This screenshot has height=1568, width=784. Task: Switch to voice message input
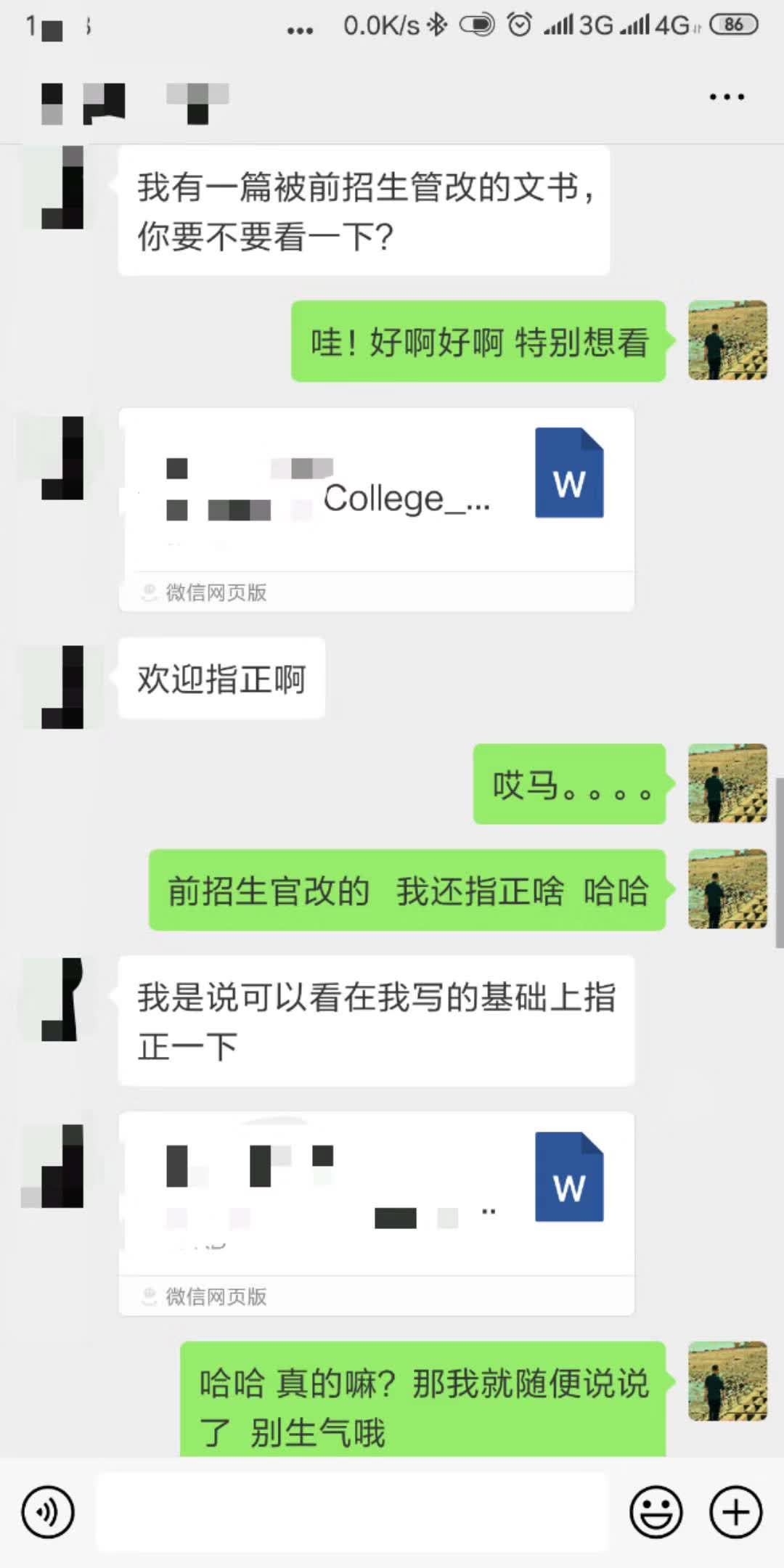coord(48,1512)
